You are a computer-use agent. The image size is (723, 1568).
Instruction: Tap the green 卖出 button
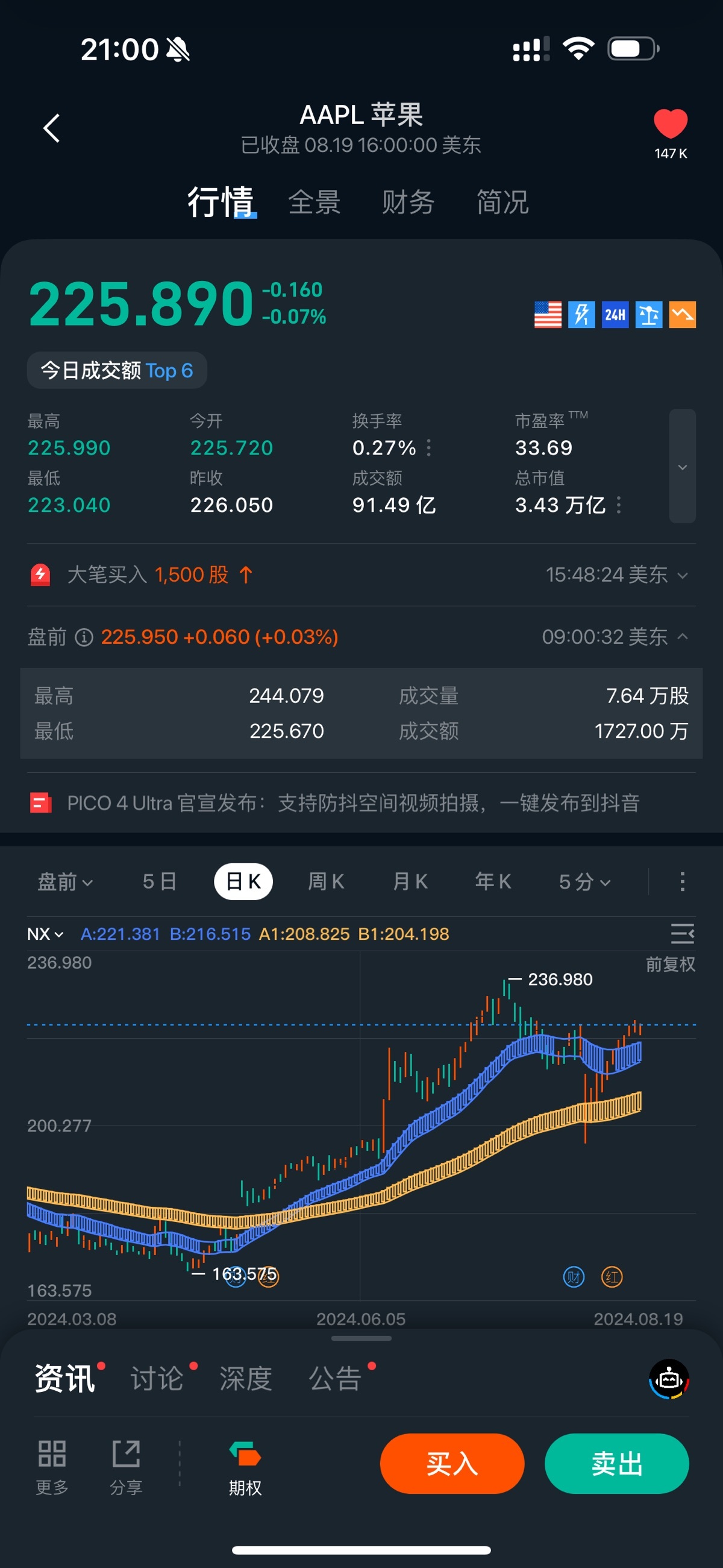click(x=616, y=1463)
